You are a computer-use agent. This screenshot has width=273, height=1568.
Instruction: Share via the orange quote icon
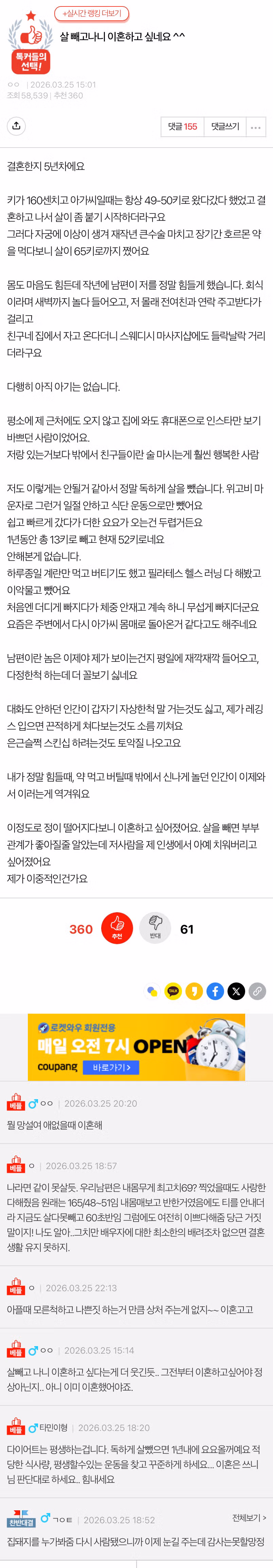click(x=194, y=991)
